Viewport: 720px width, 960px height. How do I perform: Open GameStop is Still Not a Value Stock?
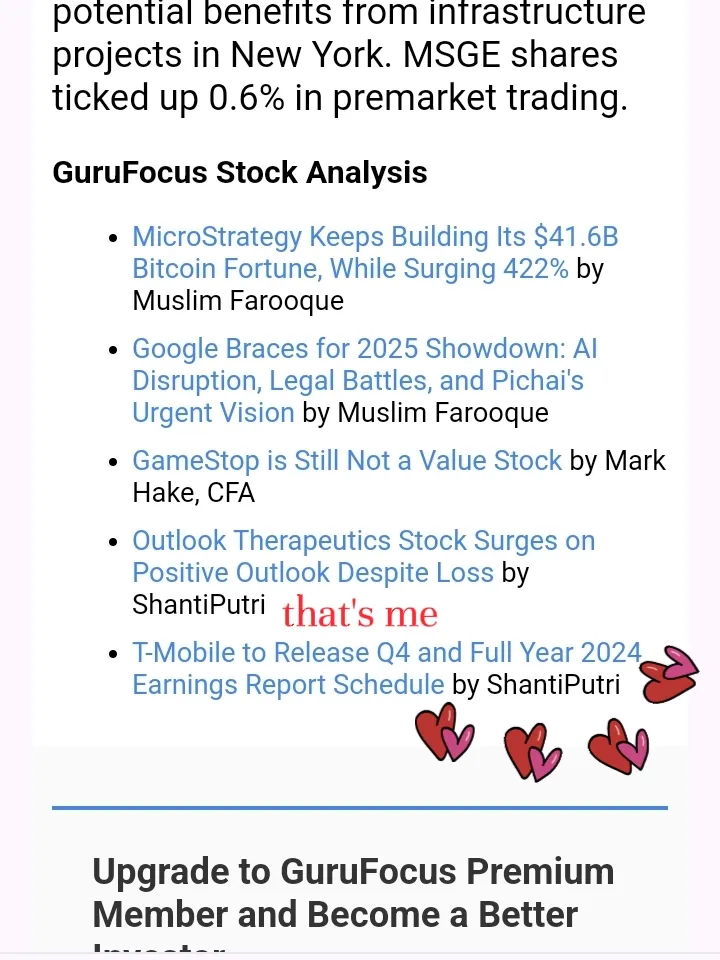coord(347,461)
